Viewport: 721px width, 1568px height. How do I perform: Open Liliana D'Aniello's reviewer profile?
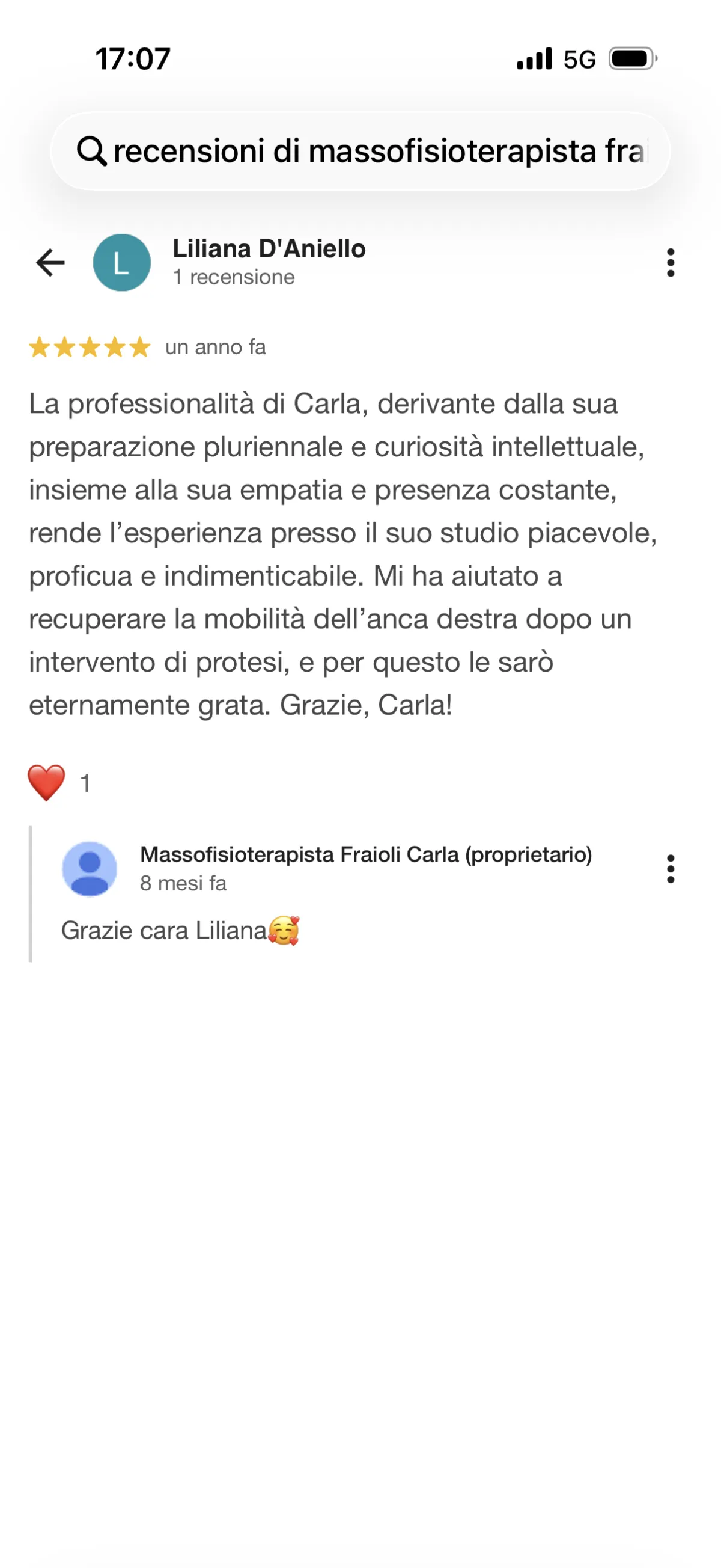coord(269,249)
